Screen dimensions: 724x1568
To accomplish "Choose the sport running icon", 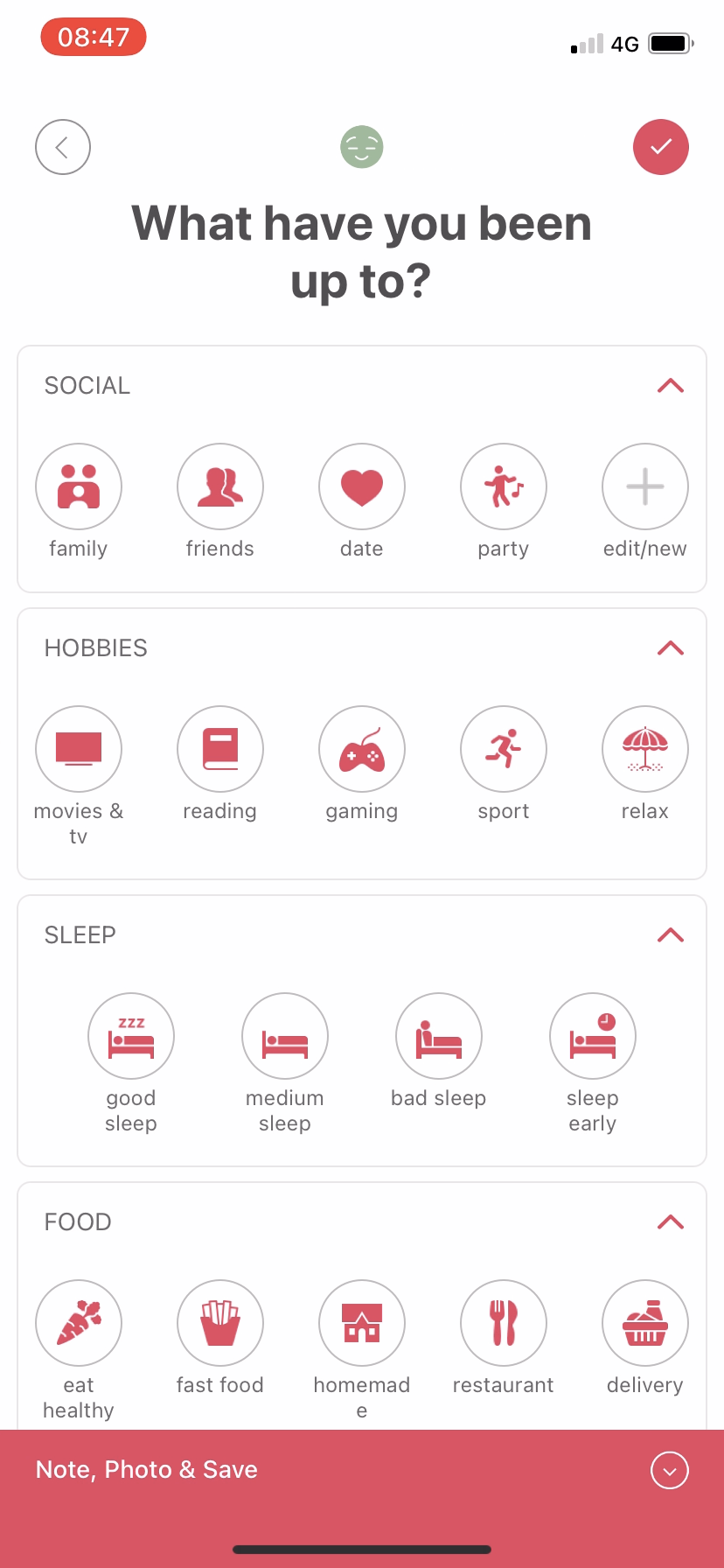I will [503, 749].
